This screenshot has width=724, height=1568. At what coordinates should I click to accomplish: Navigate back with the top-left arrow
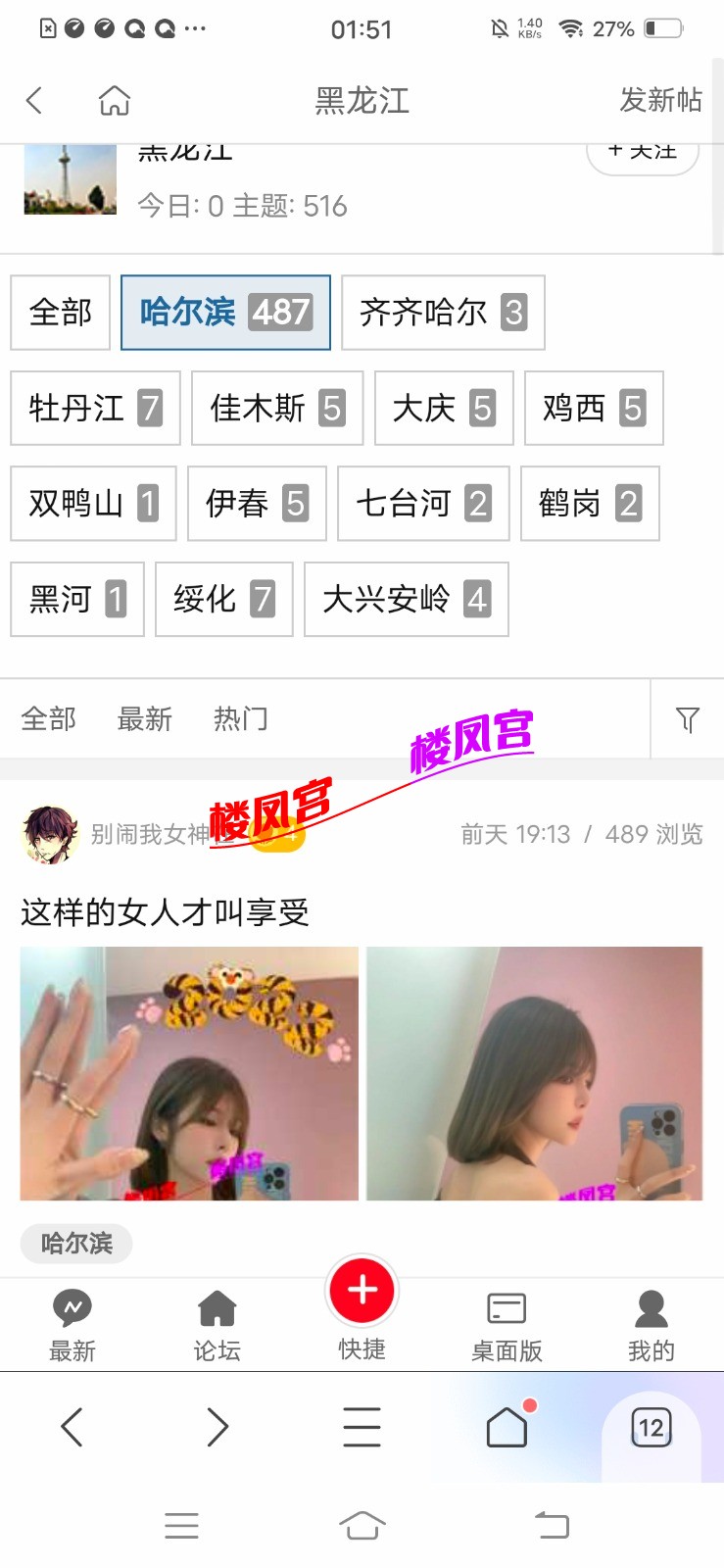35,100
